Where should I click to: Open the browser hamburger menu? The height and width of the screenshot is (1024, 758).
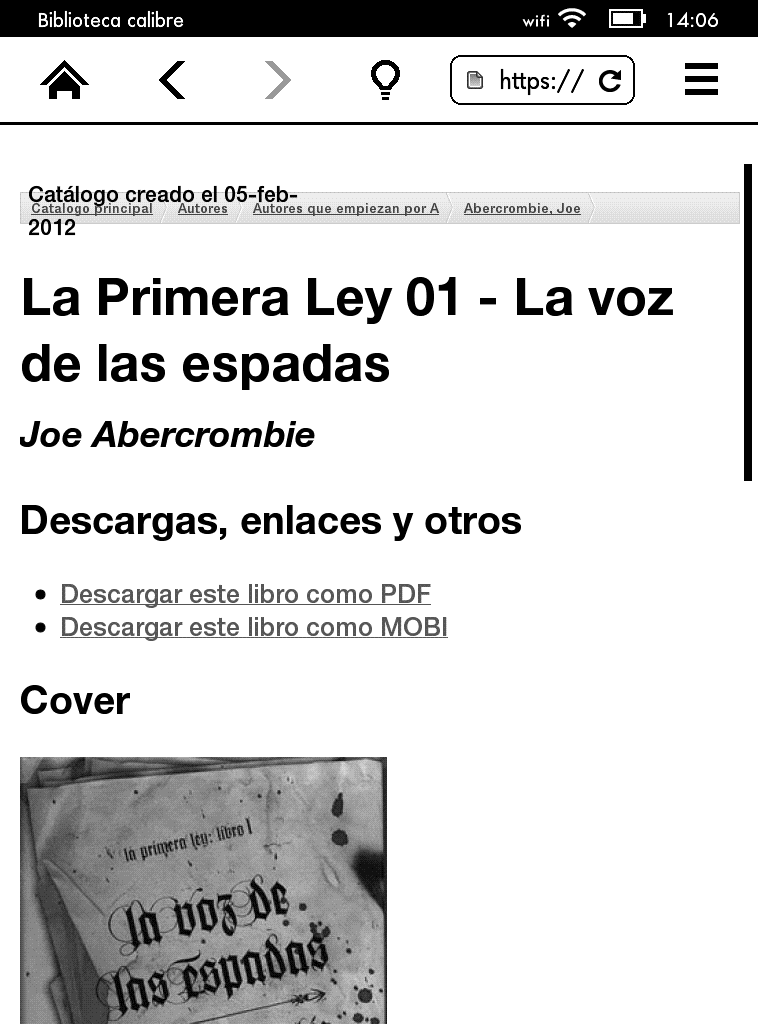[701, 80]
